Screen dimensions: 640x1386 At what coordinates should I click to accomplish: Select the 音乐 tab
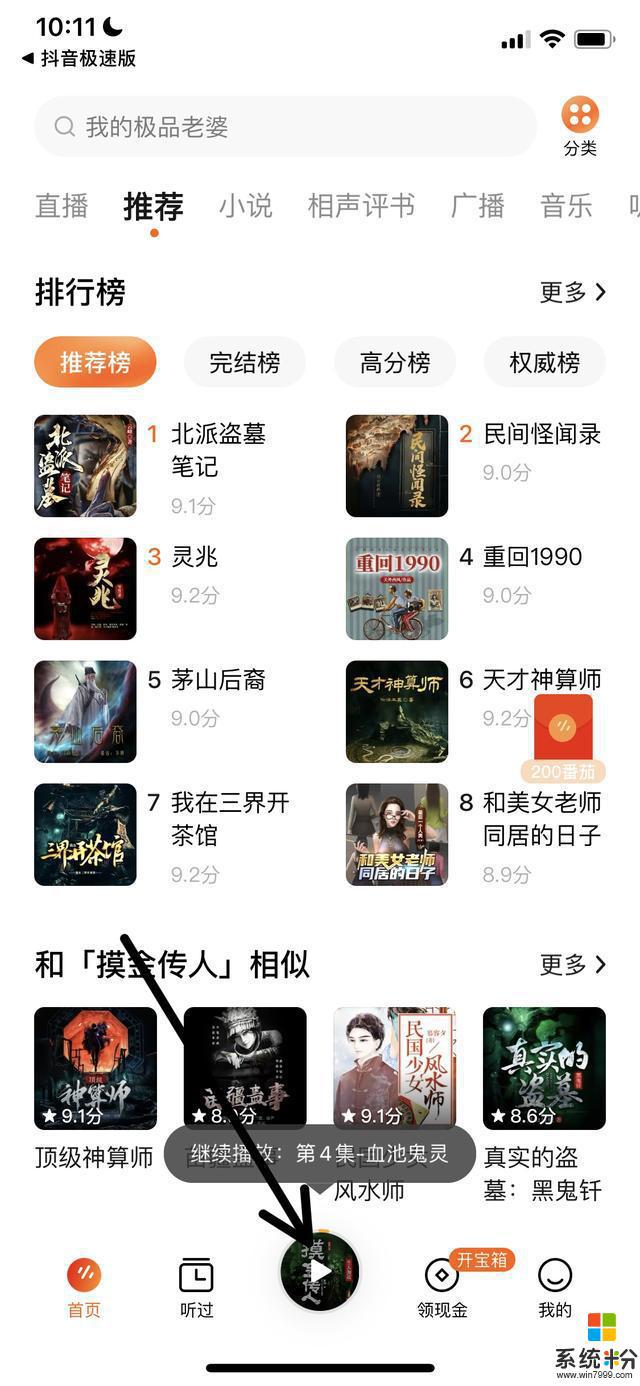[567, 206]
